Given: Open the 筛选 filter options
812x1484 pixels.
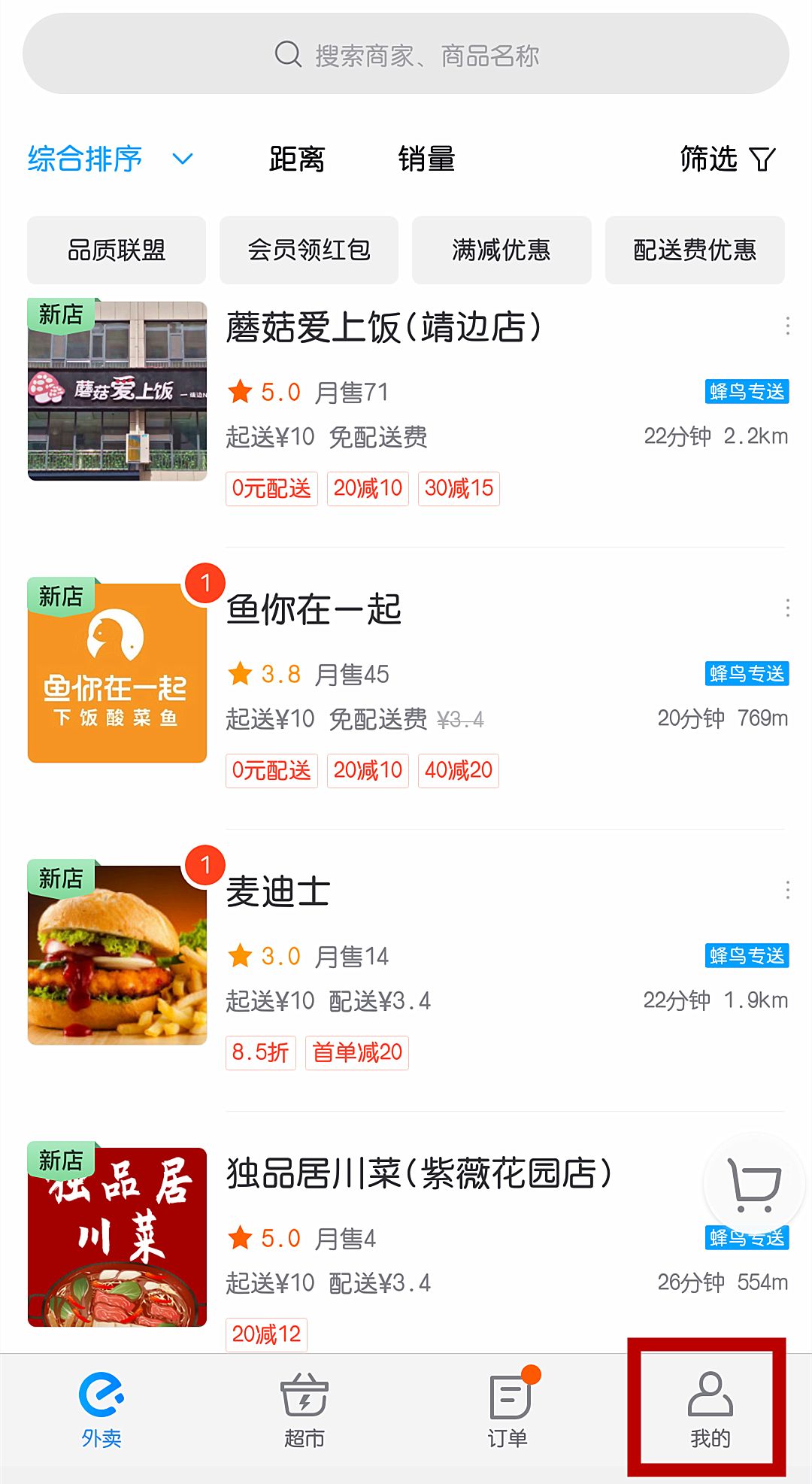Looking at the screenshot, I should pos(726,159).
